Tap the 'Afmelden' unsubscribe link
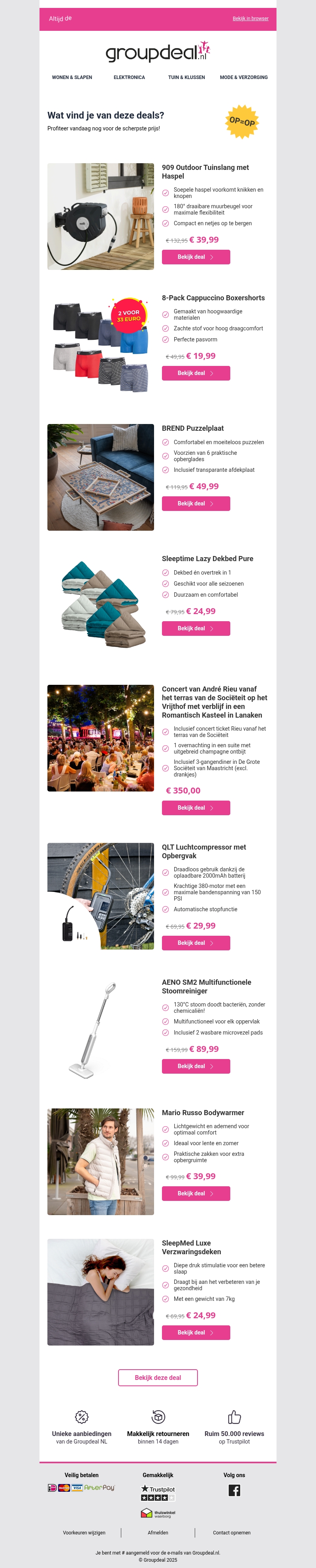The height and width of the screenshot is (1568, 316). click(158, 1533)
